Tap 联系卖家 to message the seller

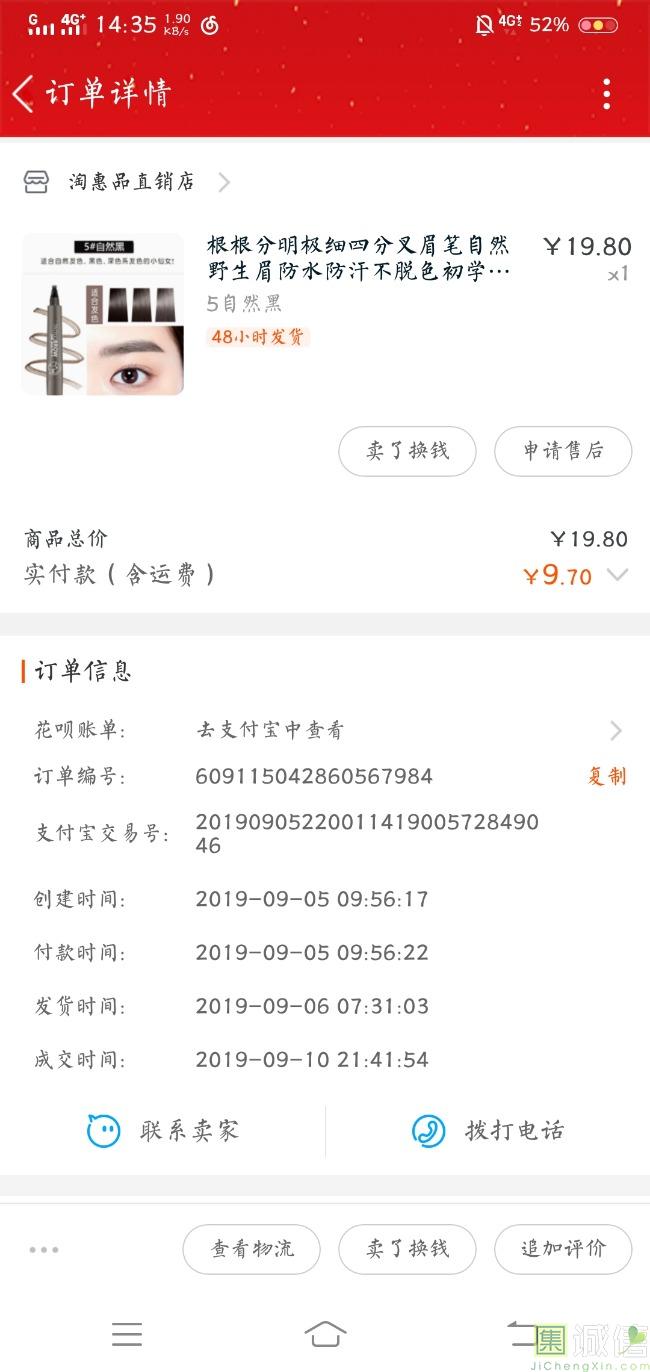pos(163,1131)
